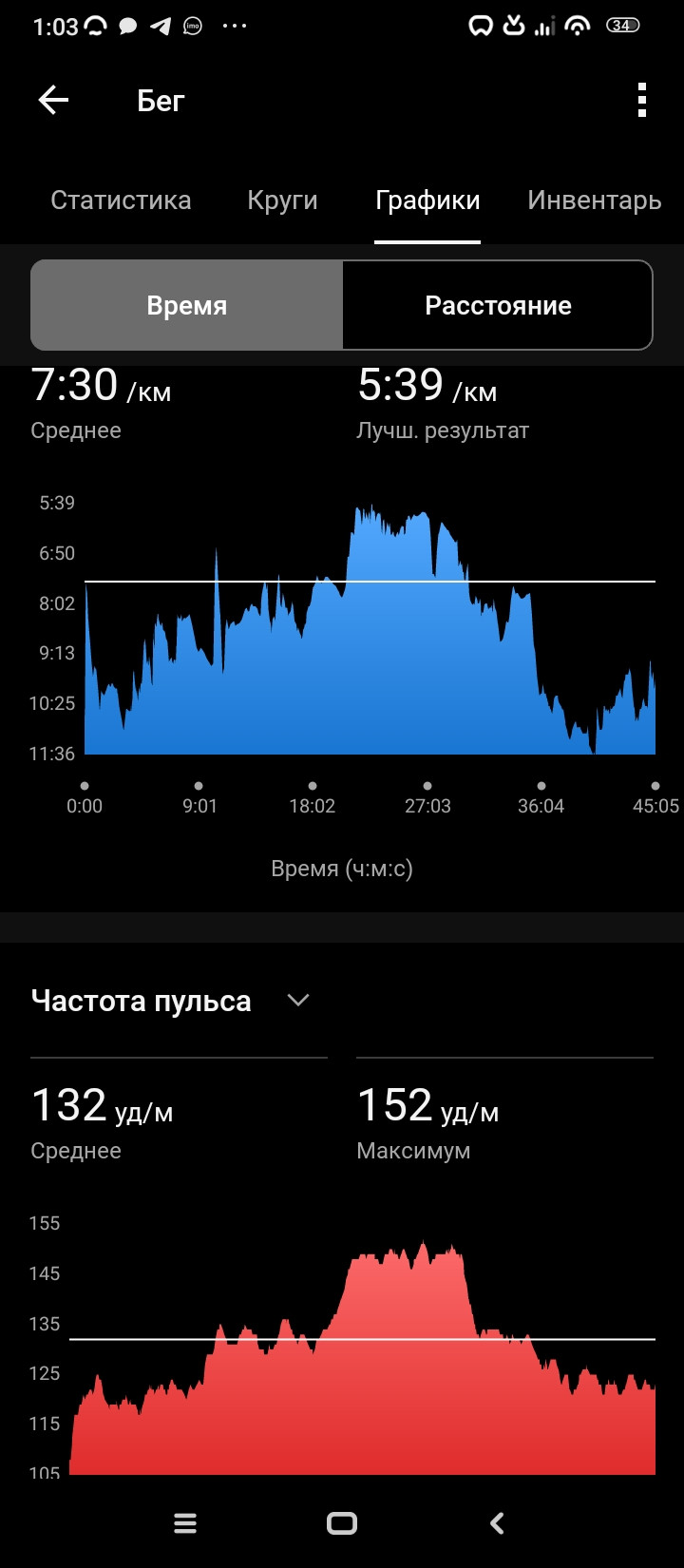Go back using the arrow beside Бег
Image resolution: width=684 pixels, height=1568 pixels.
pos(53,100)
